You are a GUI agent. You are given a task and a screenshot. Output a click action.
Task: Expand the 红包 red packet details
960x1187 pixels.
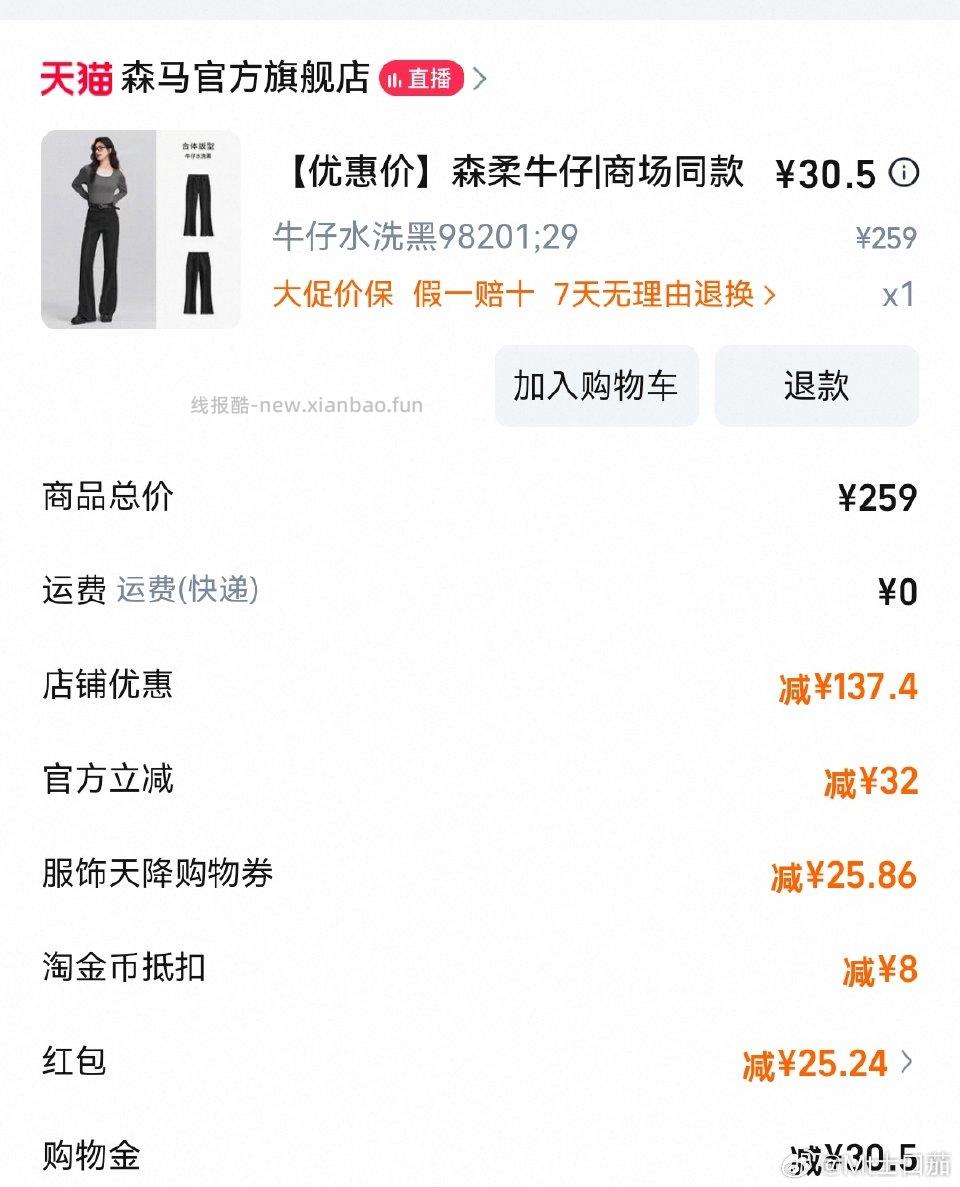click(x=908, y=1063)
